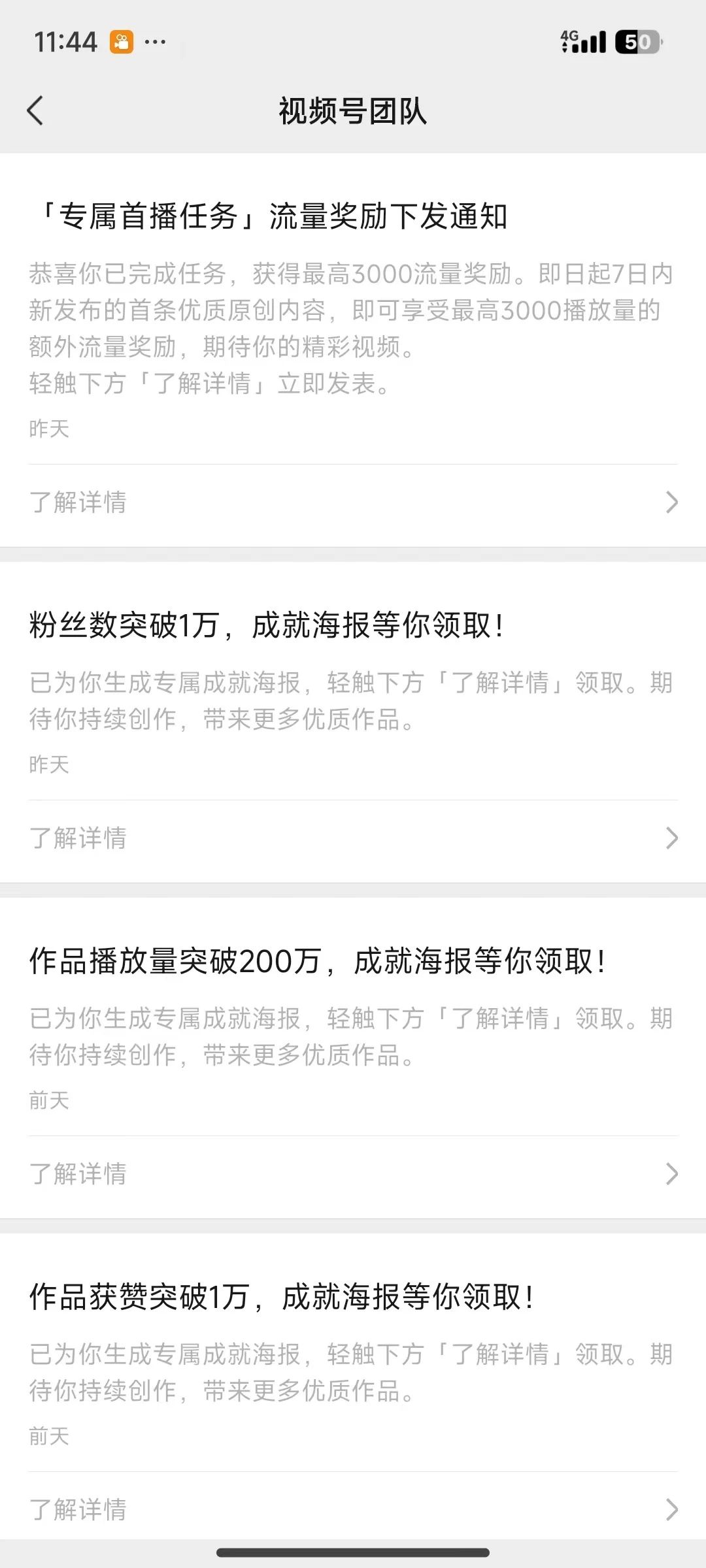The height and width of the screenshot is (1568, 706).
Task: Go back from 视频号团队 page
Action: coord(35,110)
